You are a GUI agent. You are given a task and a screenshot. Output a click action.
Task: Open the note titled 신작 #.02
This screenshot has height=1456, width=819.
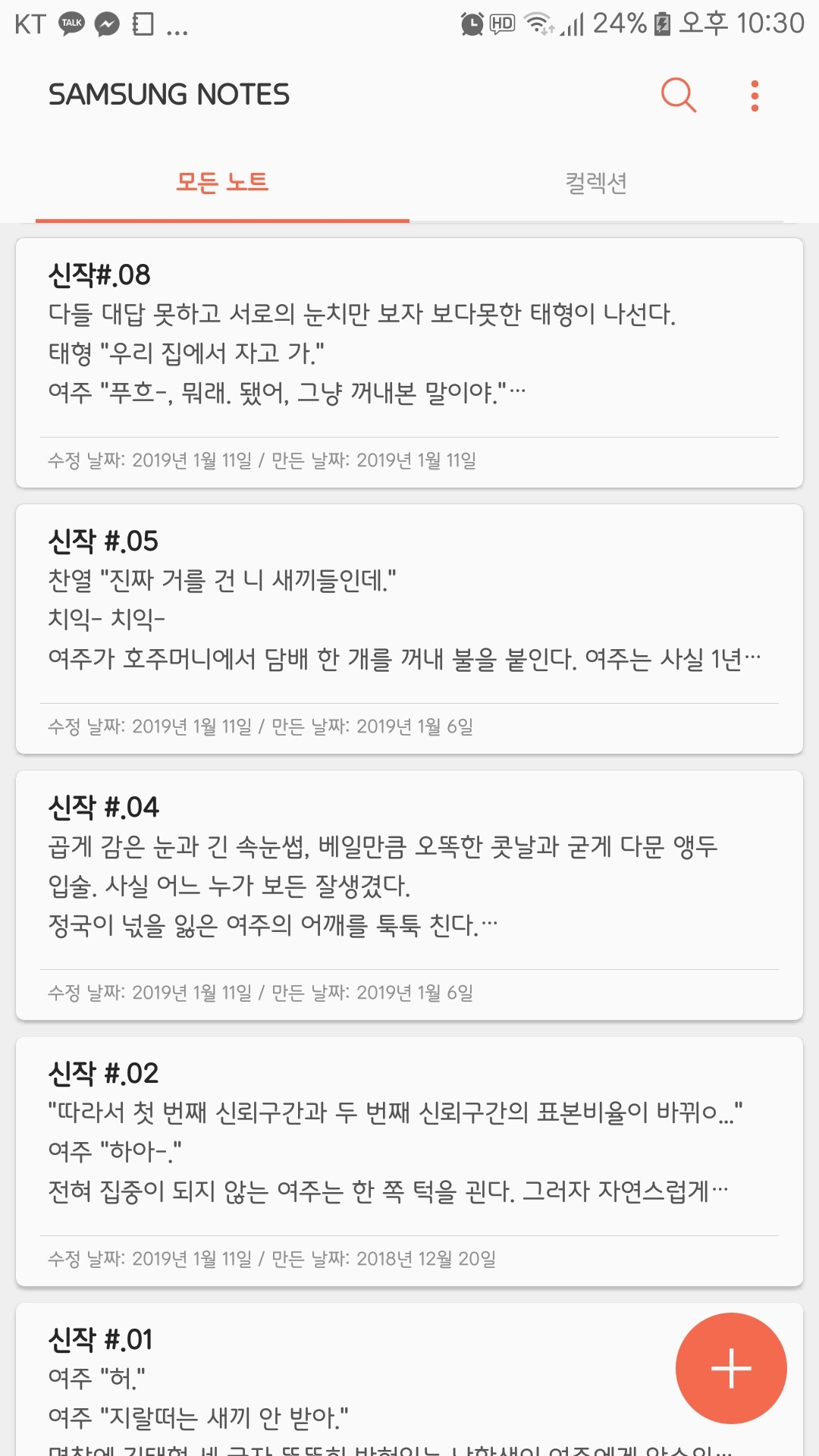coord(409,1162)
